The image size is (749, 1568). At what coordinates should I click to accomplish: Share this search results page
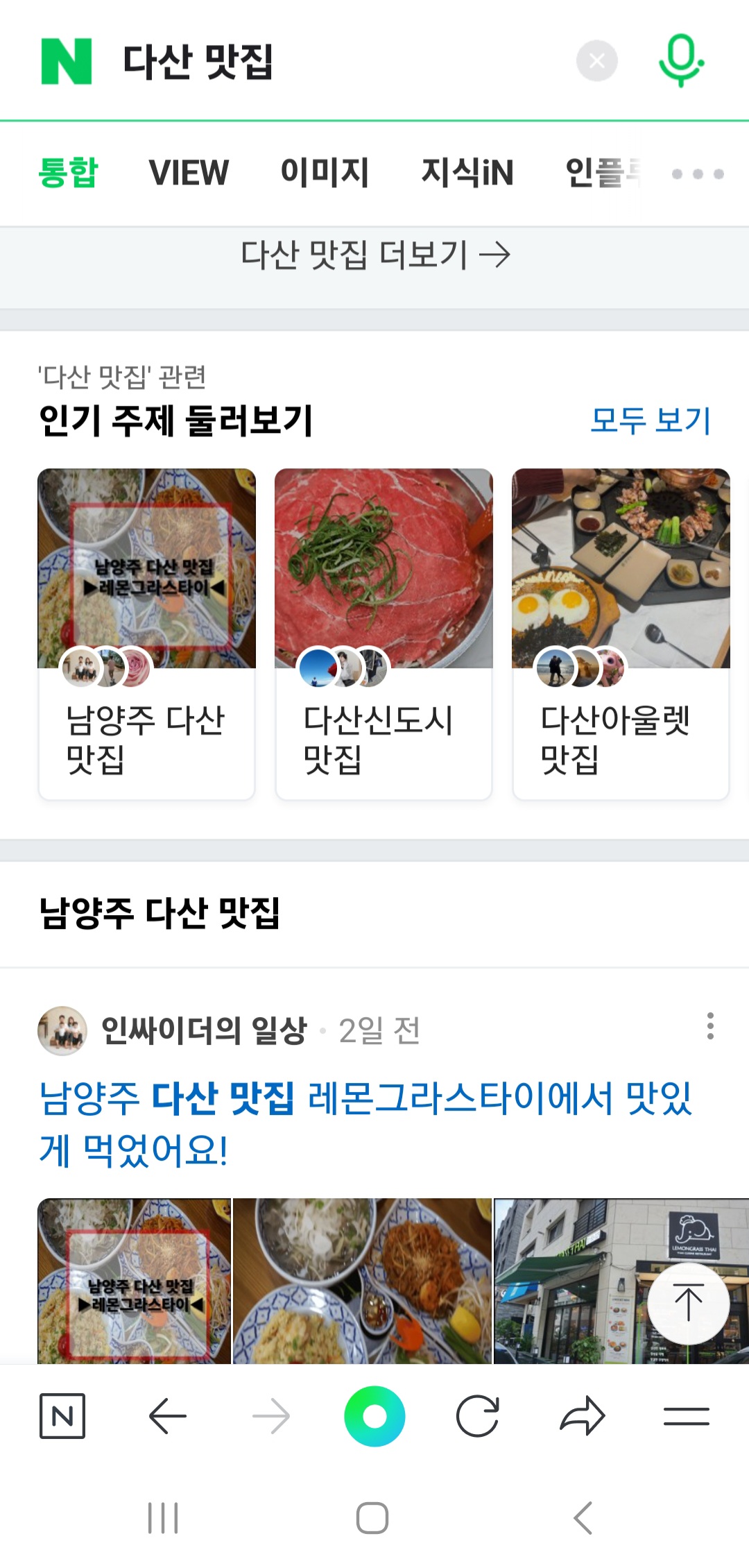pyautogui.click(x=583, y=1415)
